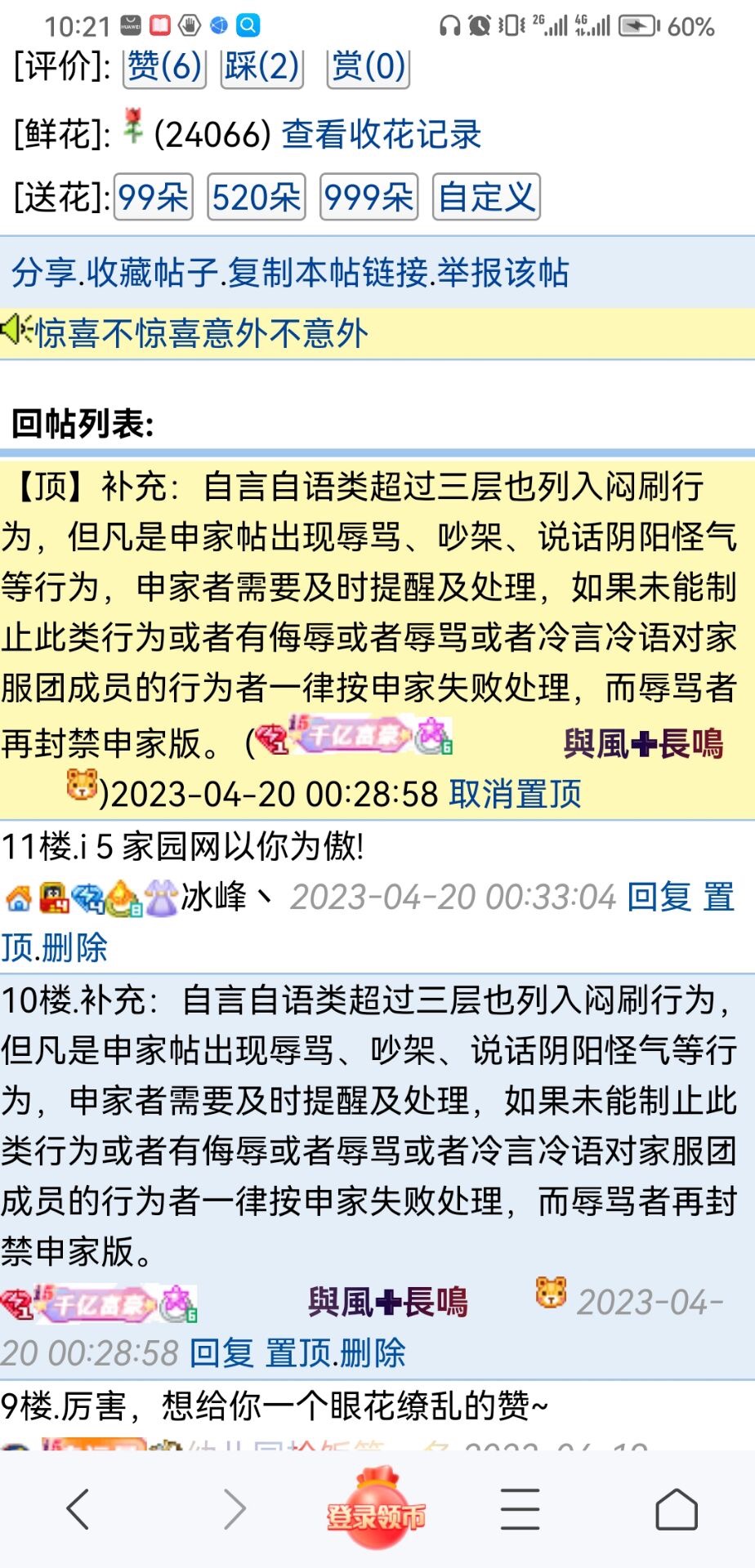Viewport: 755px width, 1568px height.
Task: Tap 收藏帖子 to bookmark this post
Action: (153, 273)
